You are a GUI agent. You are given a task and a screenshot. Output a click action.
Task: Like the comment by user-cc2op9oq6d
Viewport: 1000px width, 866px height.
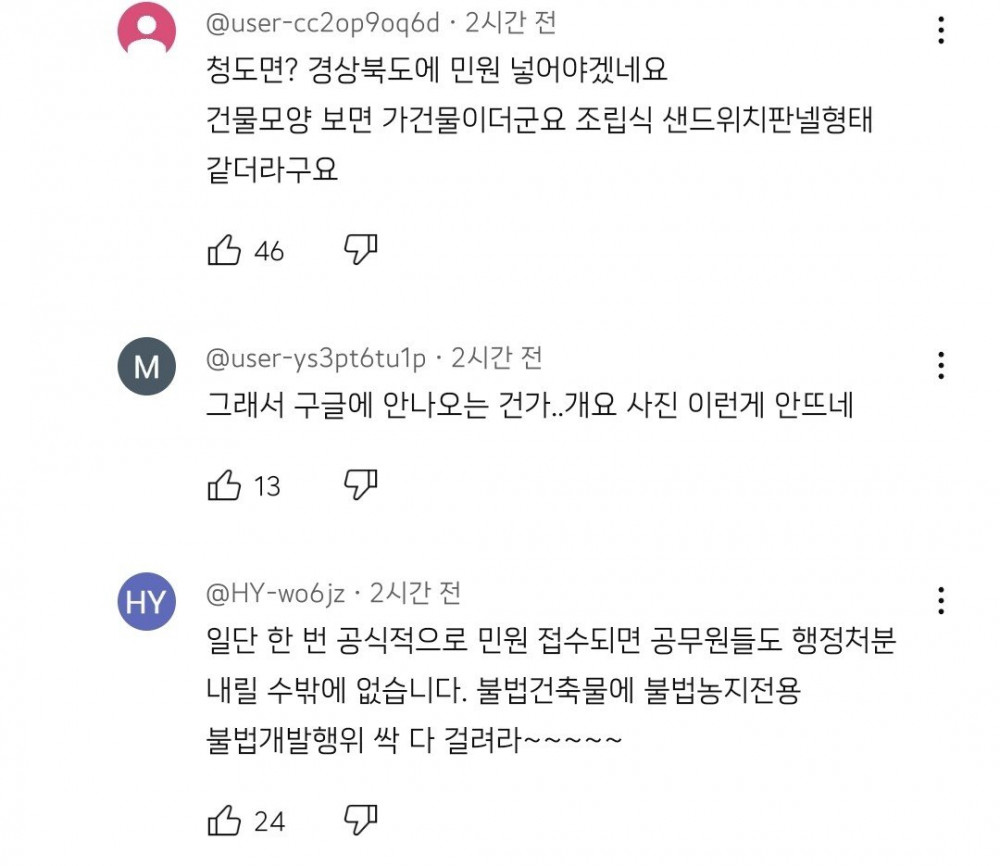click(x=224, y=251)
